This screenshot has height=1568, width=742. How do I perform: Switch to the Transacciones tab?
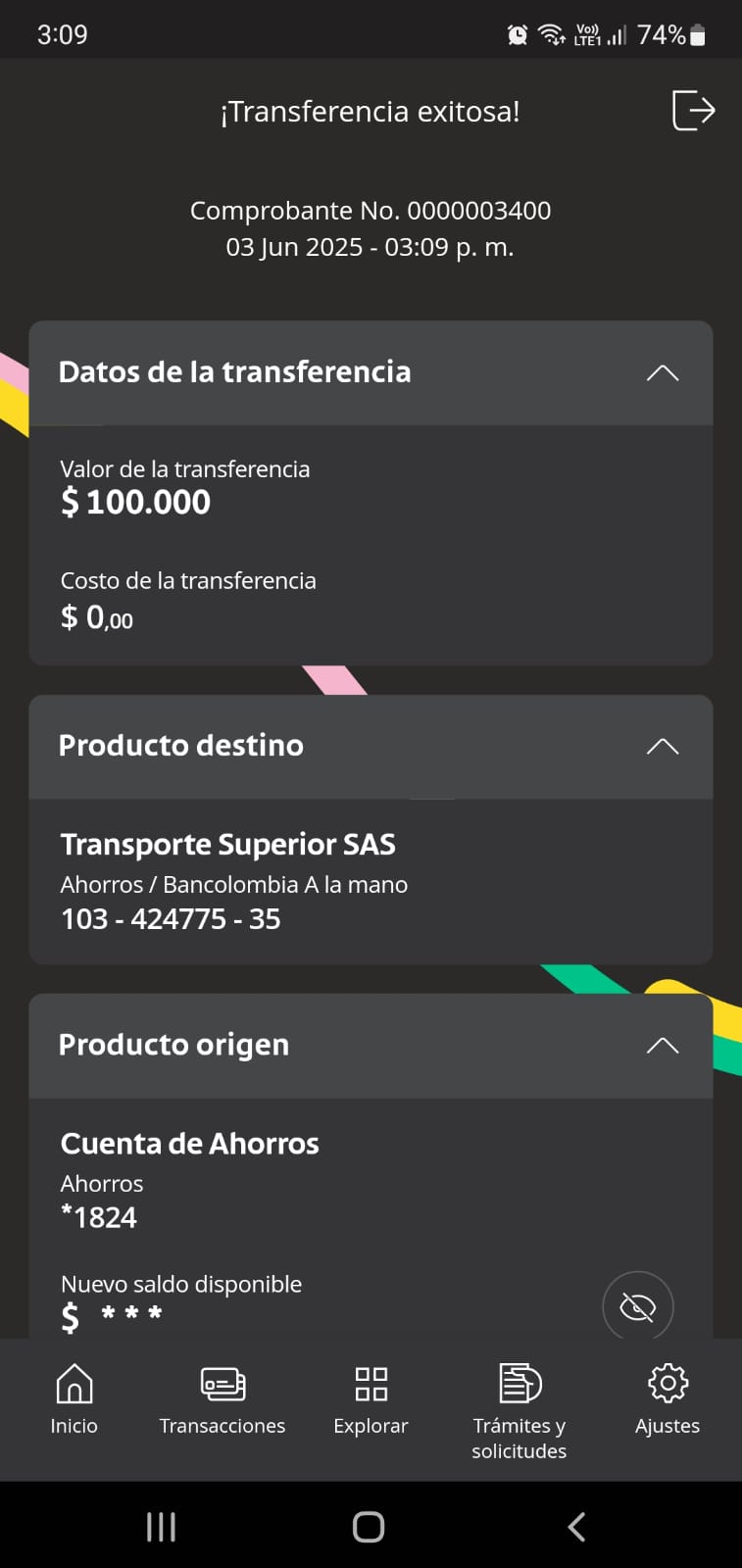pos(223,1398)
